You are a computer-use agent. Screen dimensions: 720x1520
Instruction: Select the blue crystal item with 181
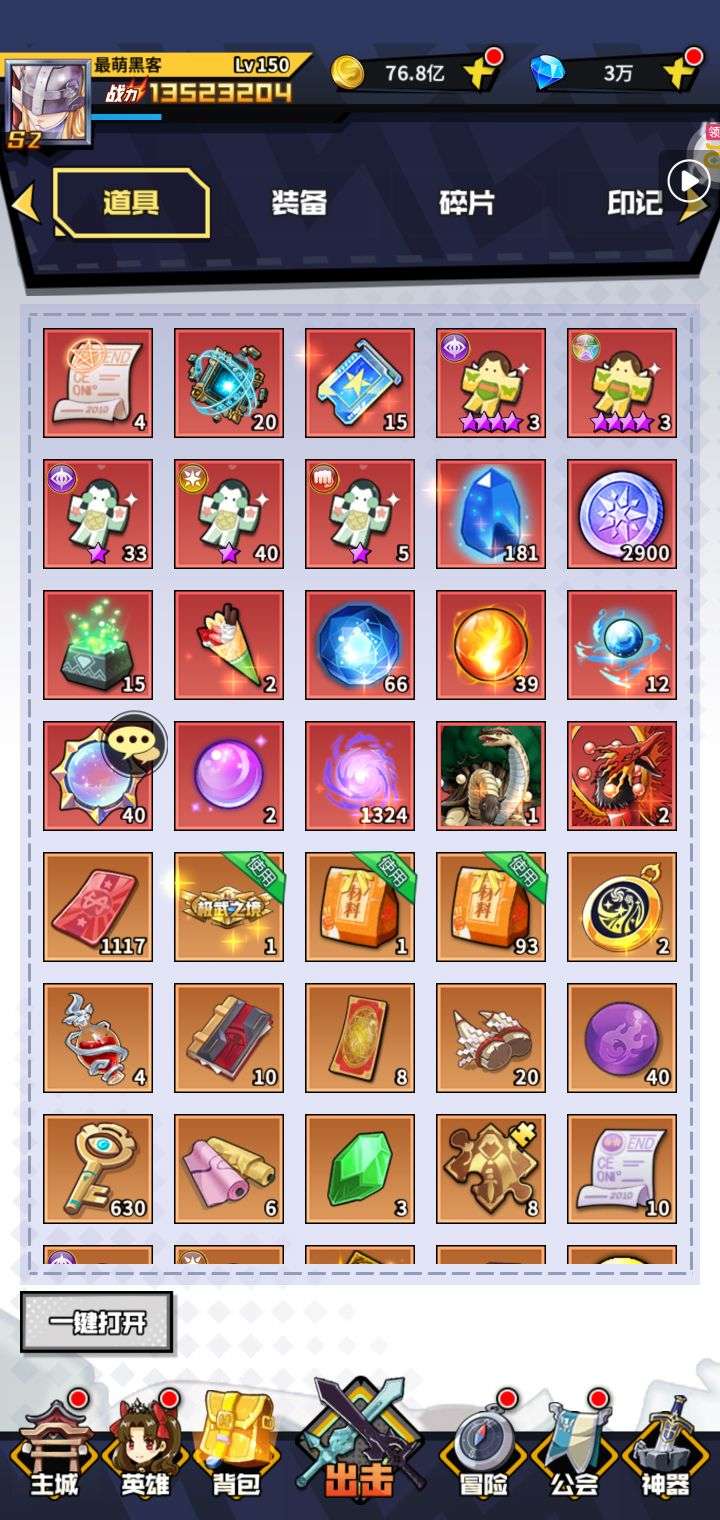(x=491, y=514)
